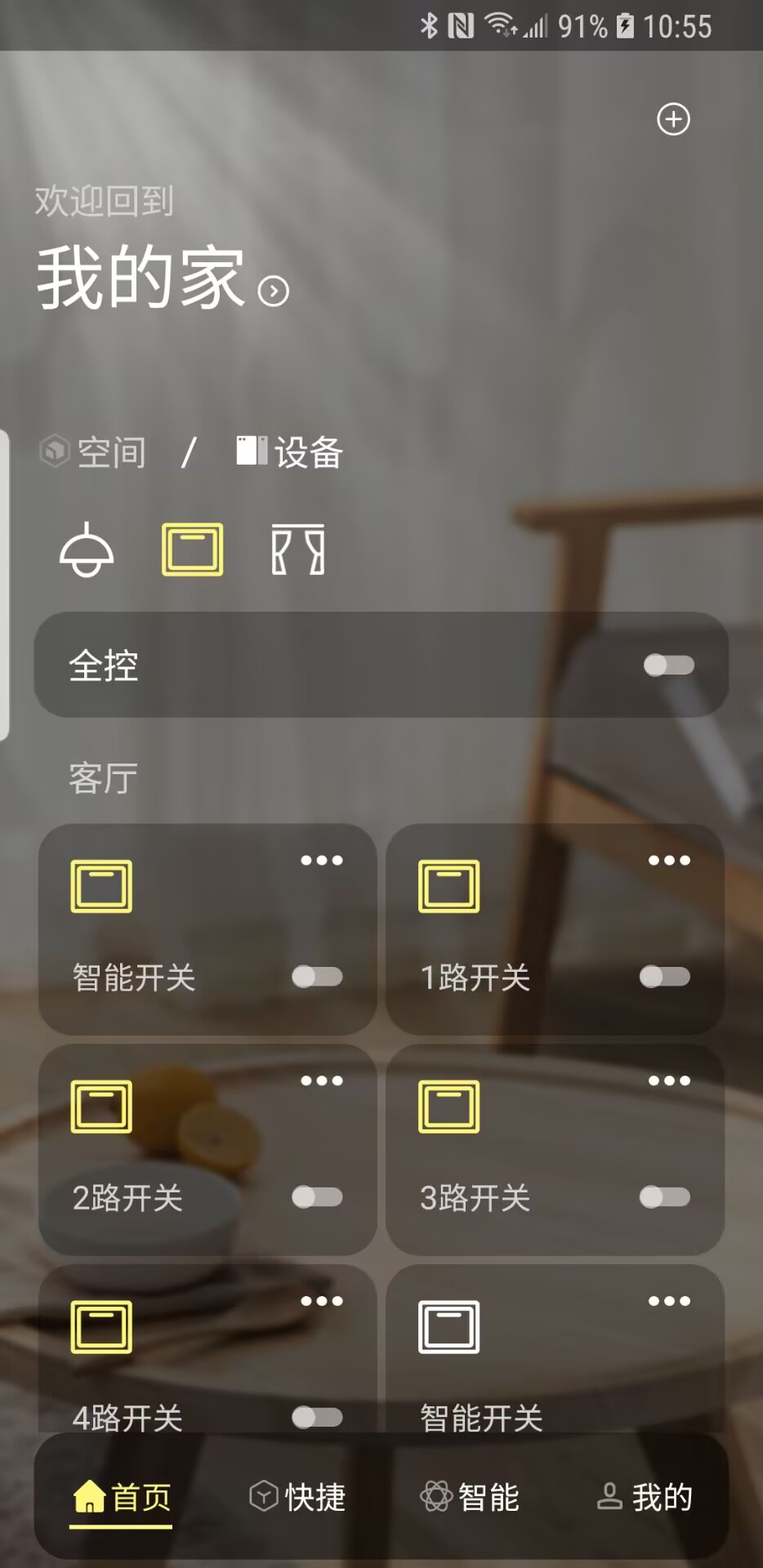Turn on the 1路开关 toggle
The height and width of the screenshot is (1568, 763).
tap(664, 976)
